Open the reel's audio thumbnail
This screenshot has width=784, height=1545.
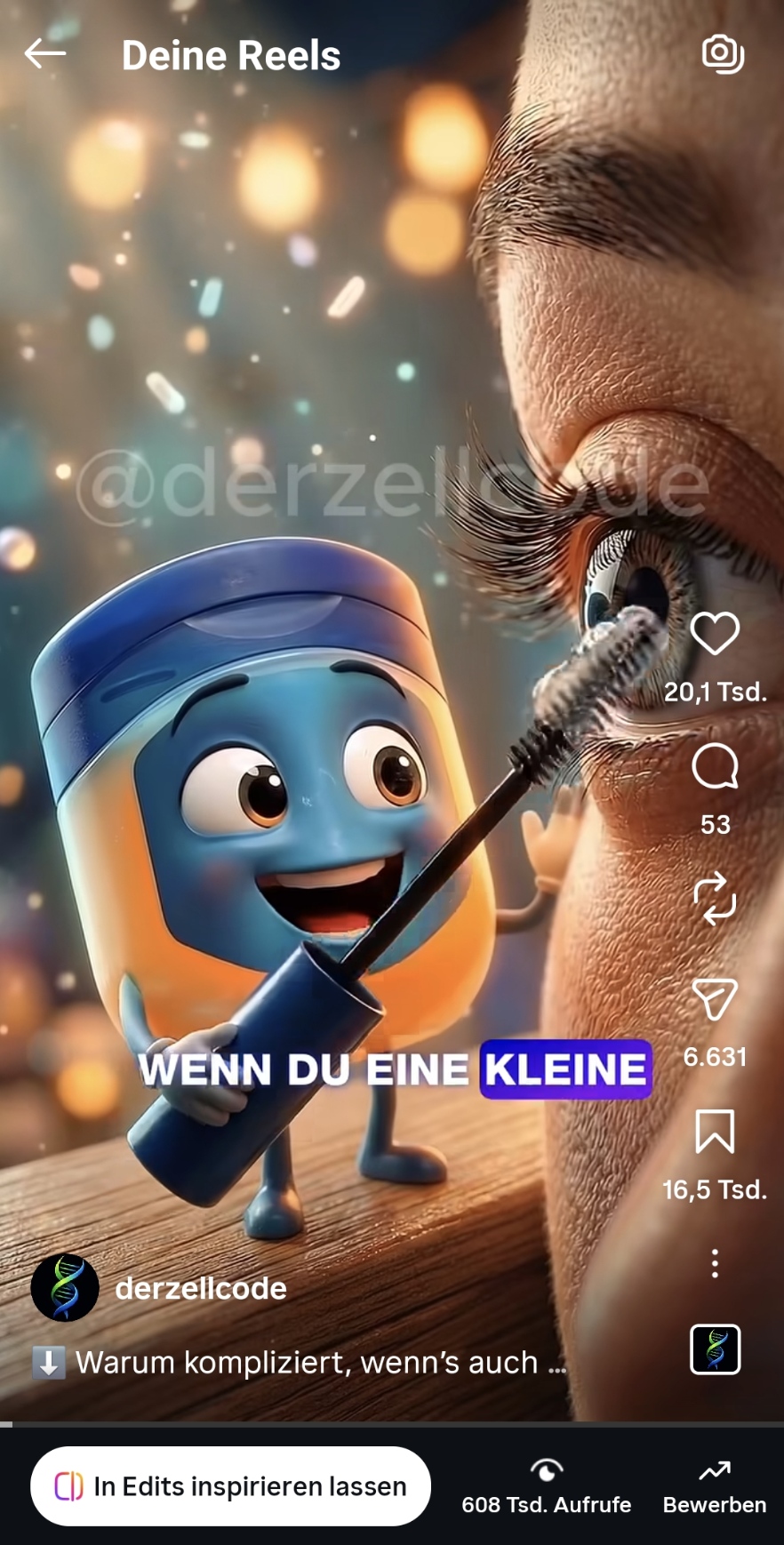tap(715, 1349)
